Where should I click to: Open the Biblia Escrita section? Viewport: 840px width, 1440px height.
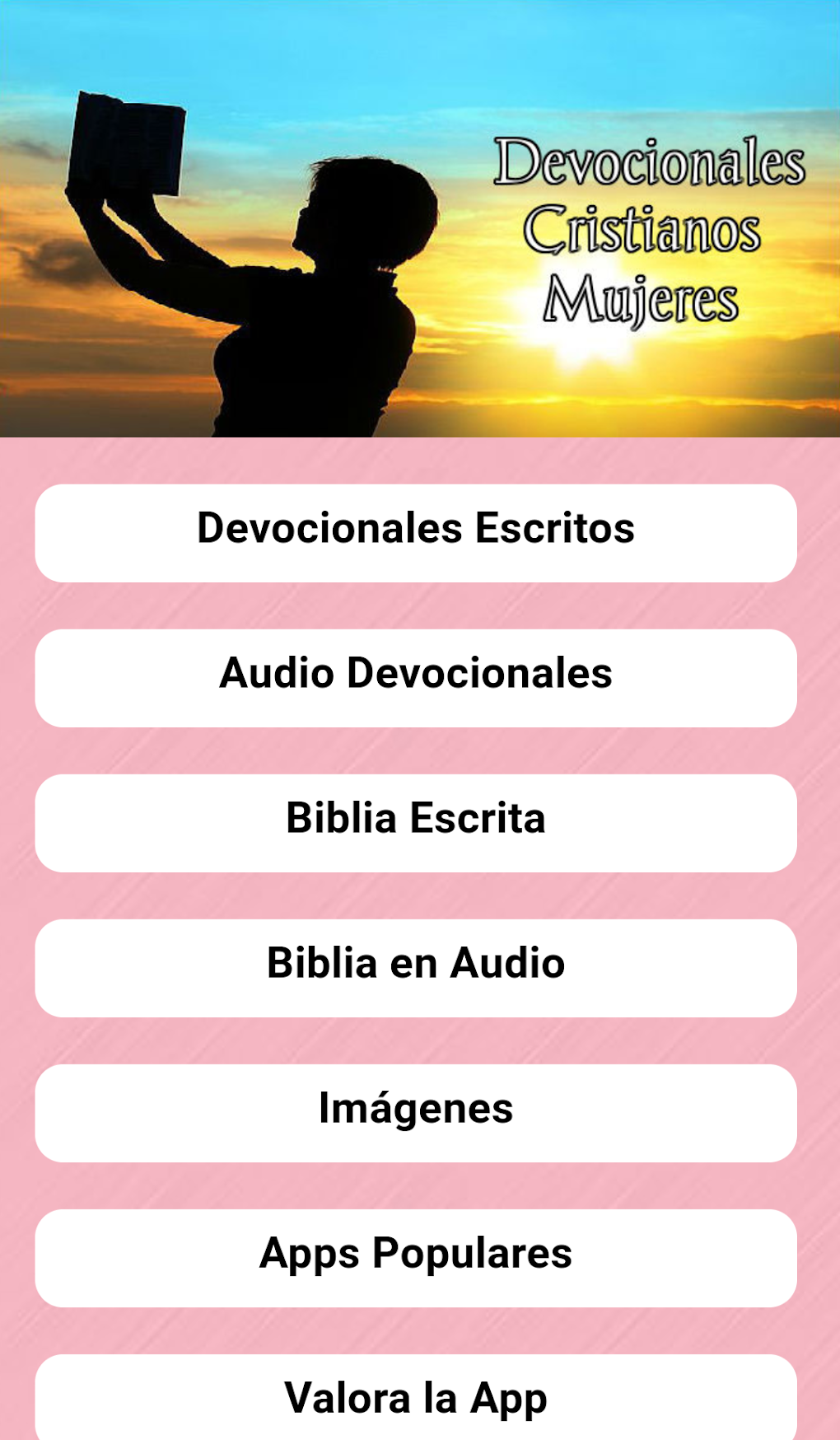[416, 822]
